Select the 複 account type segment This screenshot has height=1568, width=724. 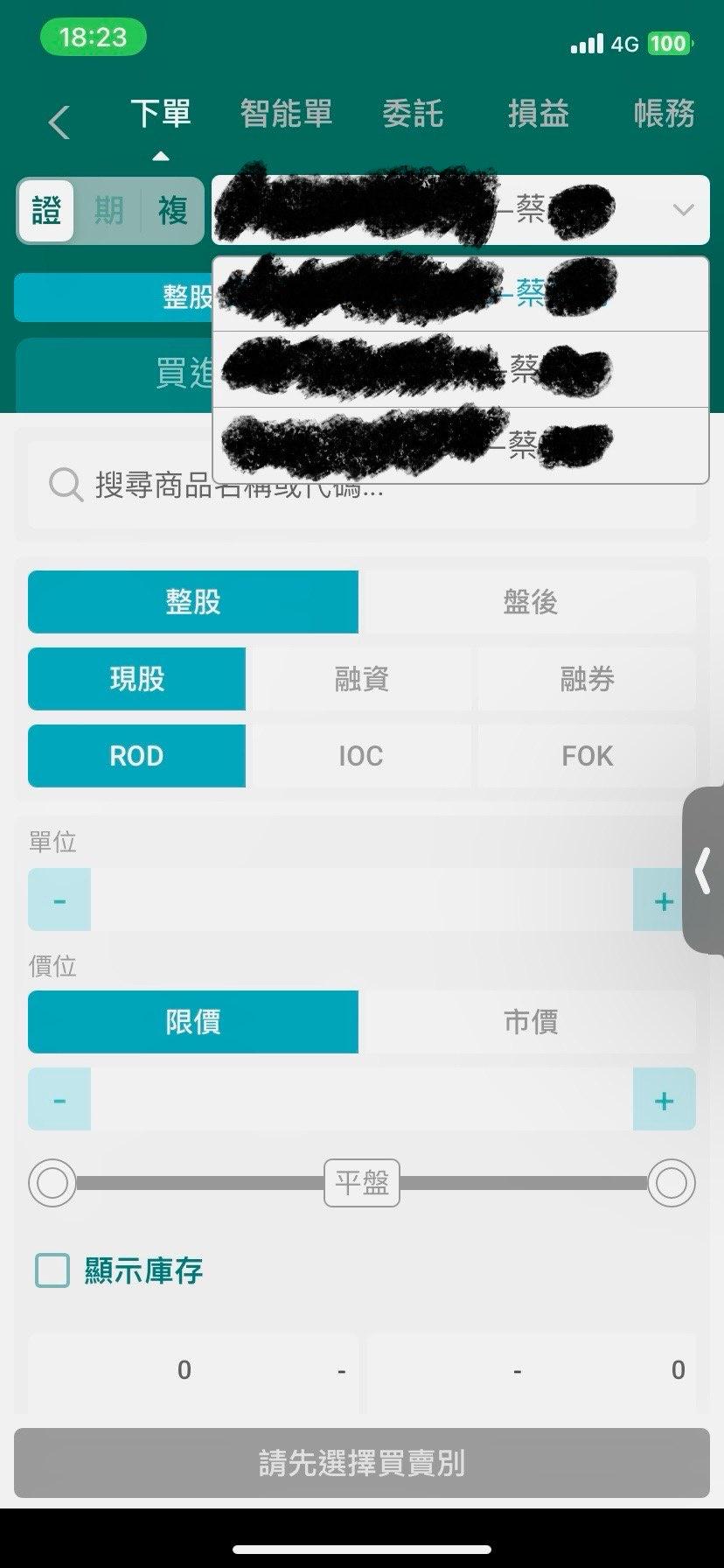click(172, 210)
